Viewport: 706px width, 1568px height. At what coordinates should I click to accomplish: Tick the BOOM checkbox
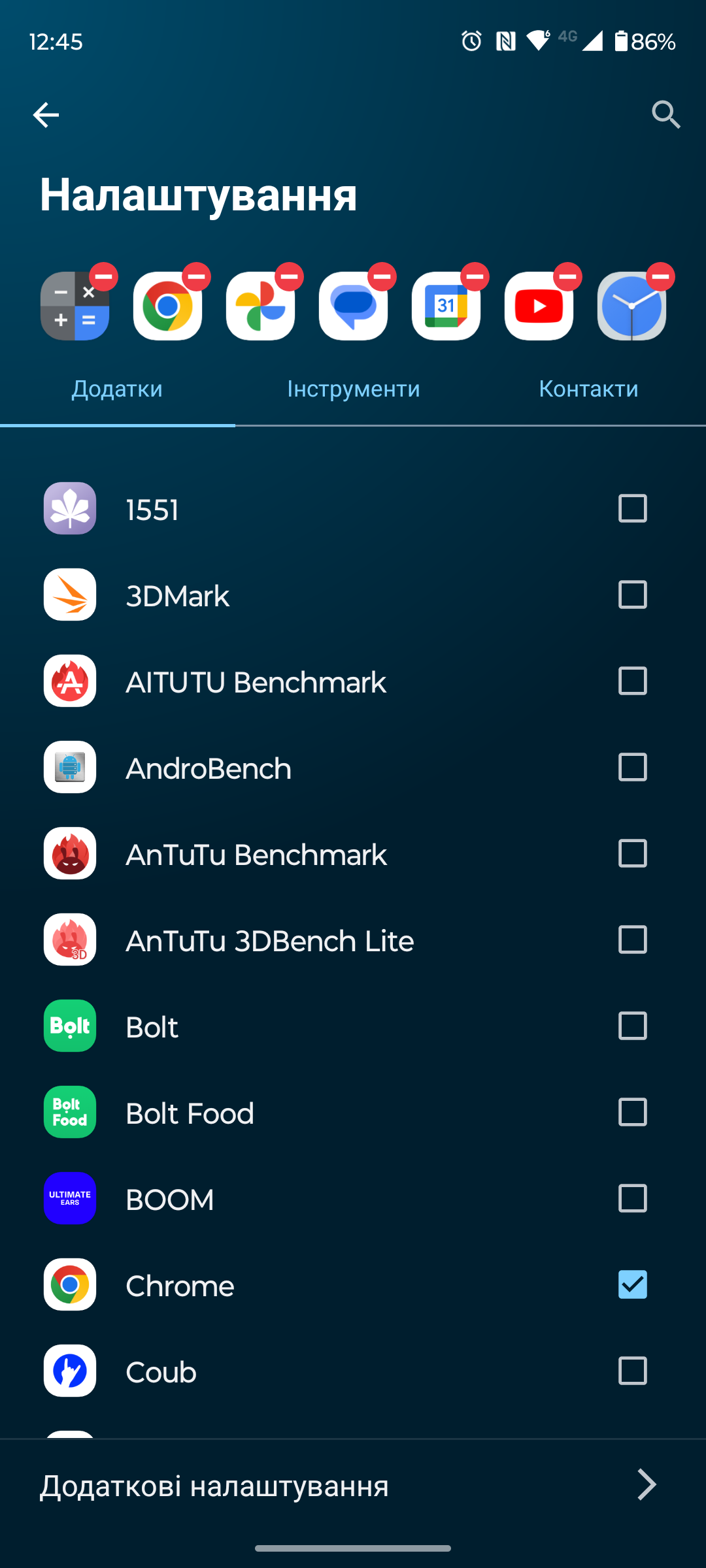[632, 1199]
